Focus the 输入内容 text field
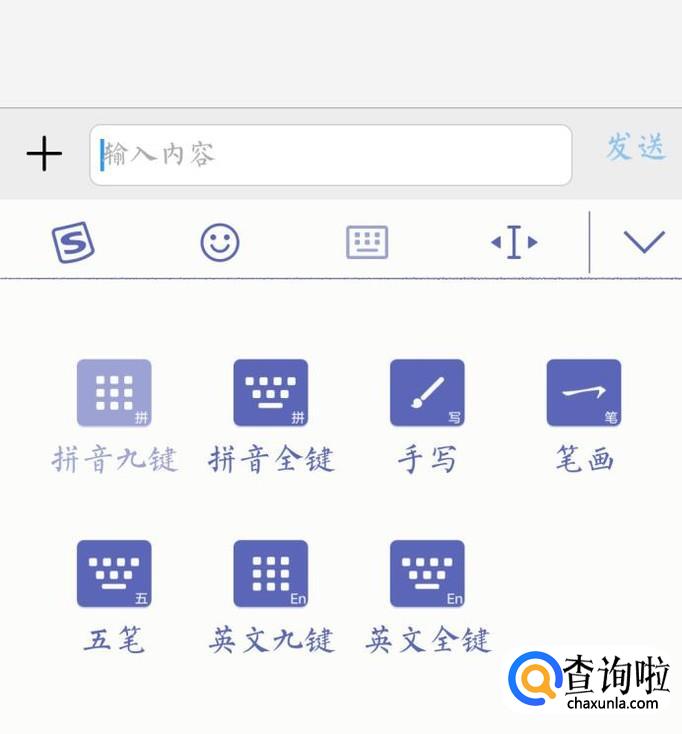Screen dimensions: 682x734 (330, 155)
